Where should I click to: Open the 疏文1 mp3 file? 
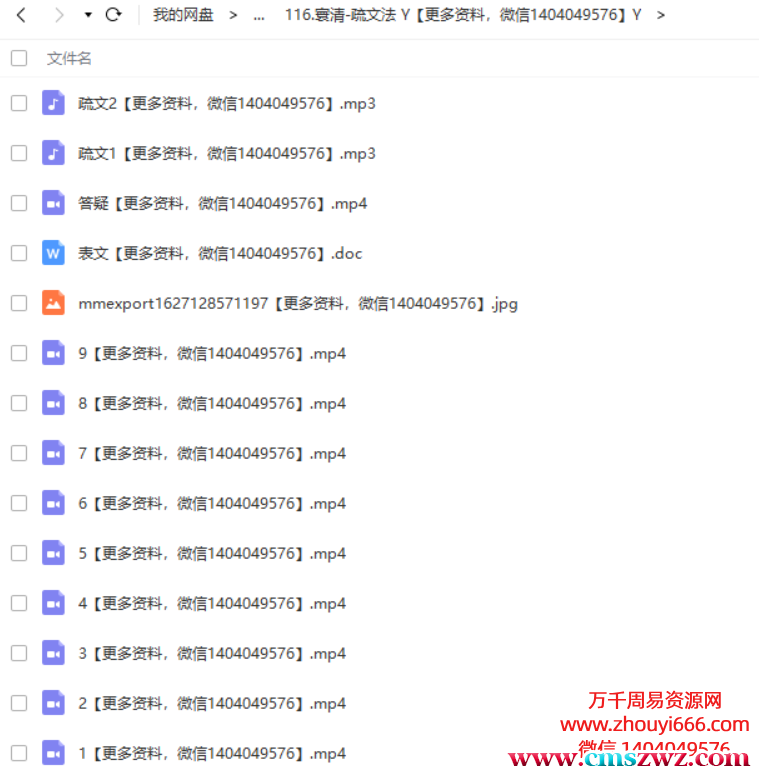[226, 153]
